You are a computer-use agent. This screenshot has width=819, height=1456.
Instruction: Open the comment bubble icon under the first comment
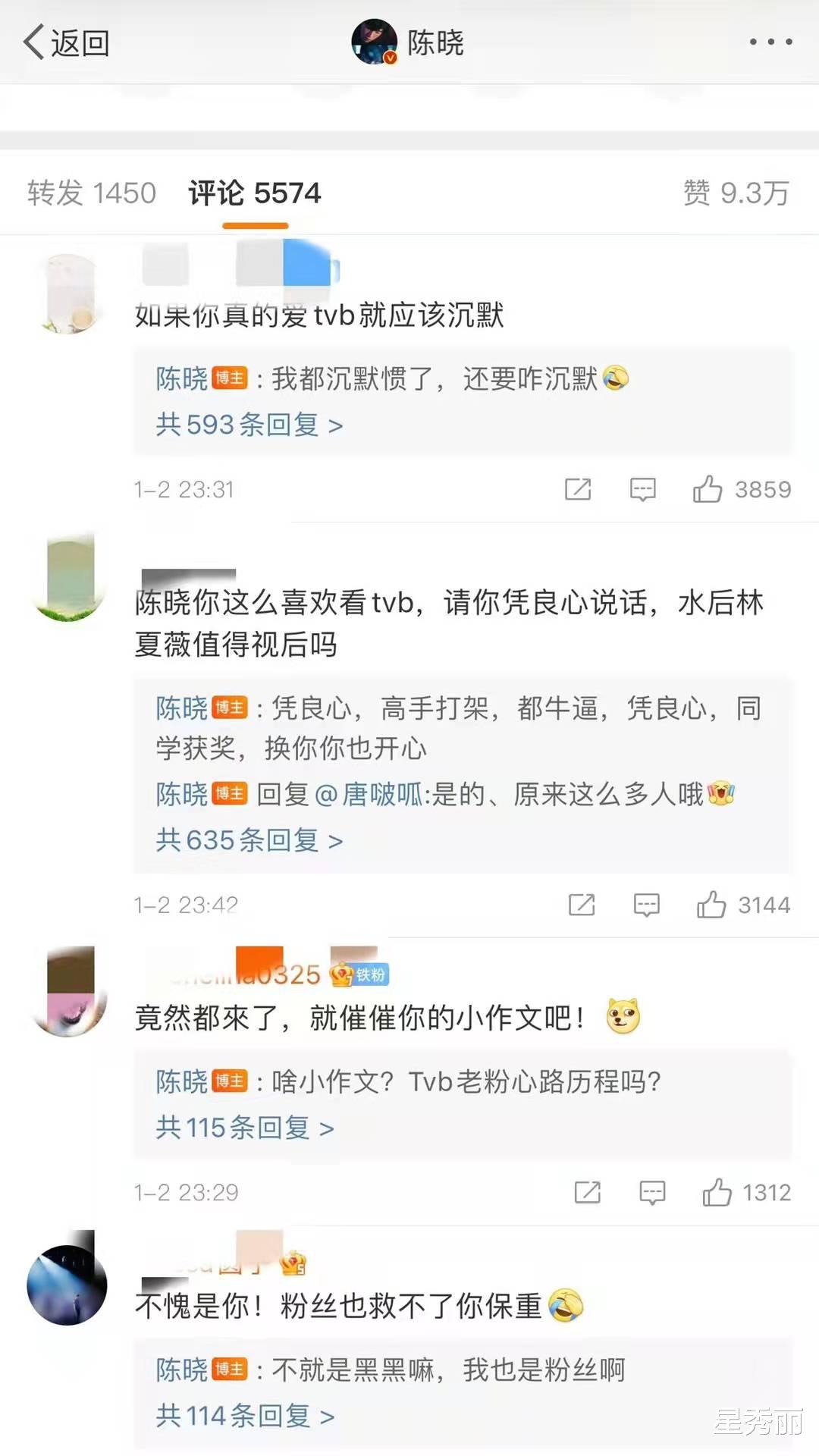pos(642,489)
